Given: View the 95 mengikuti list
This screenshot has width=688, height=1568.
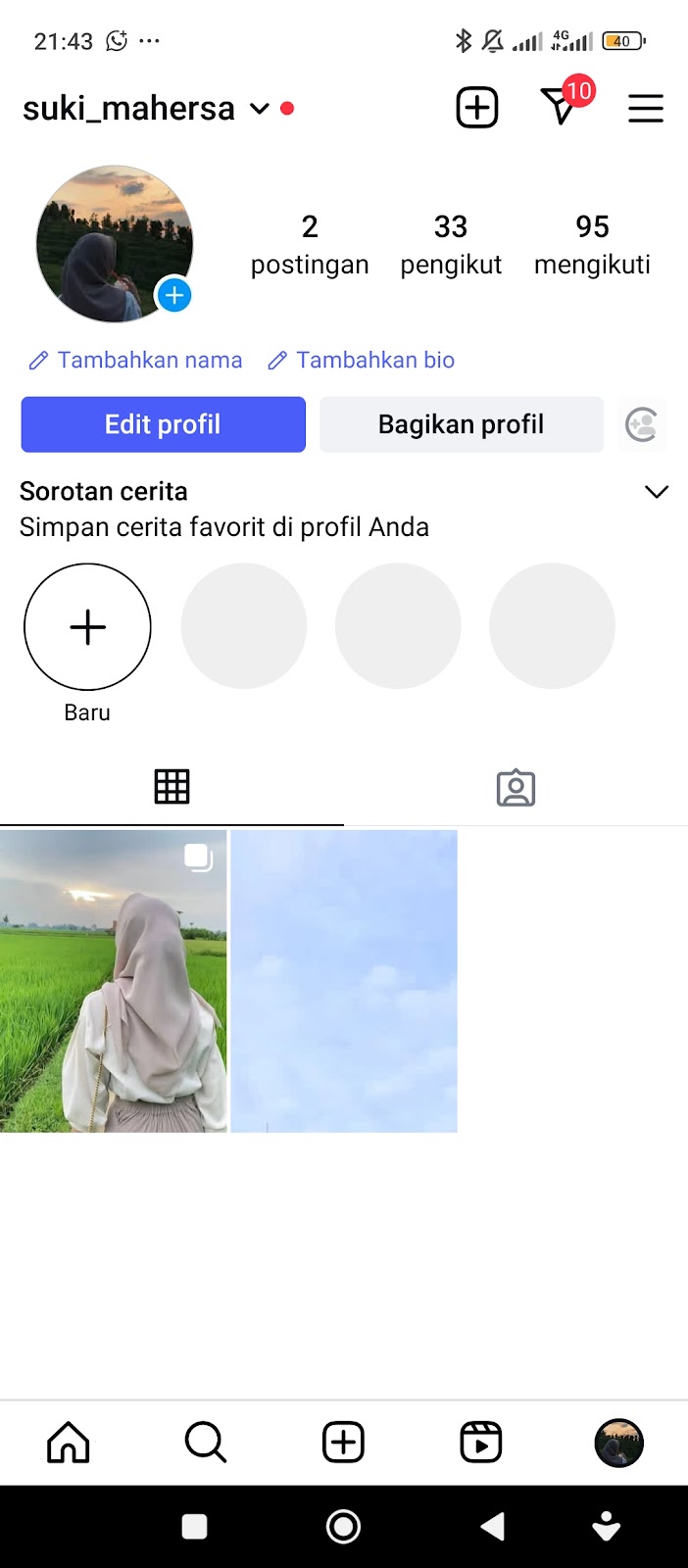Looking at the screenshot, I should point(592,245).
